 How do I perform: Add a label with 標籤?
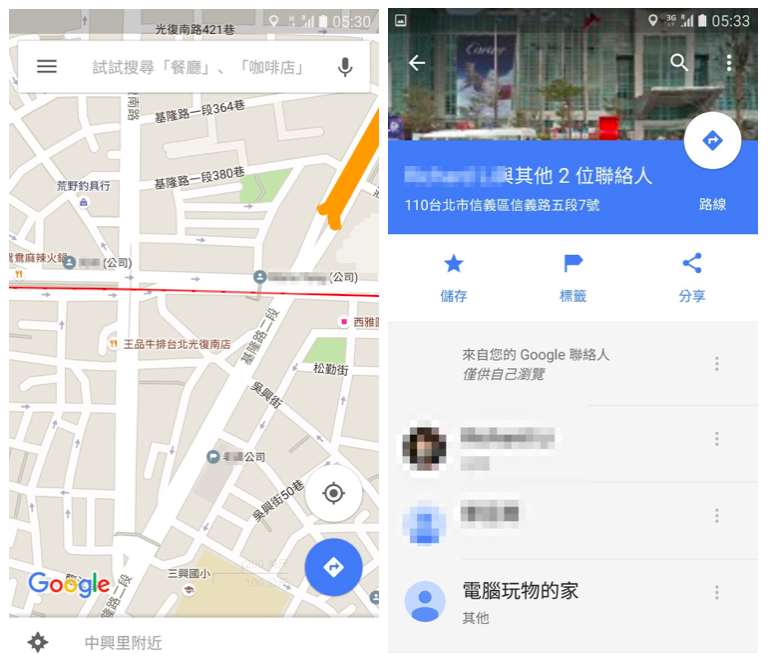572,277
